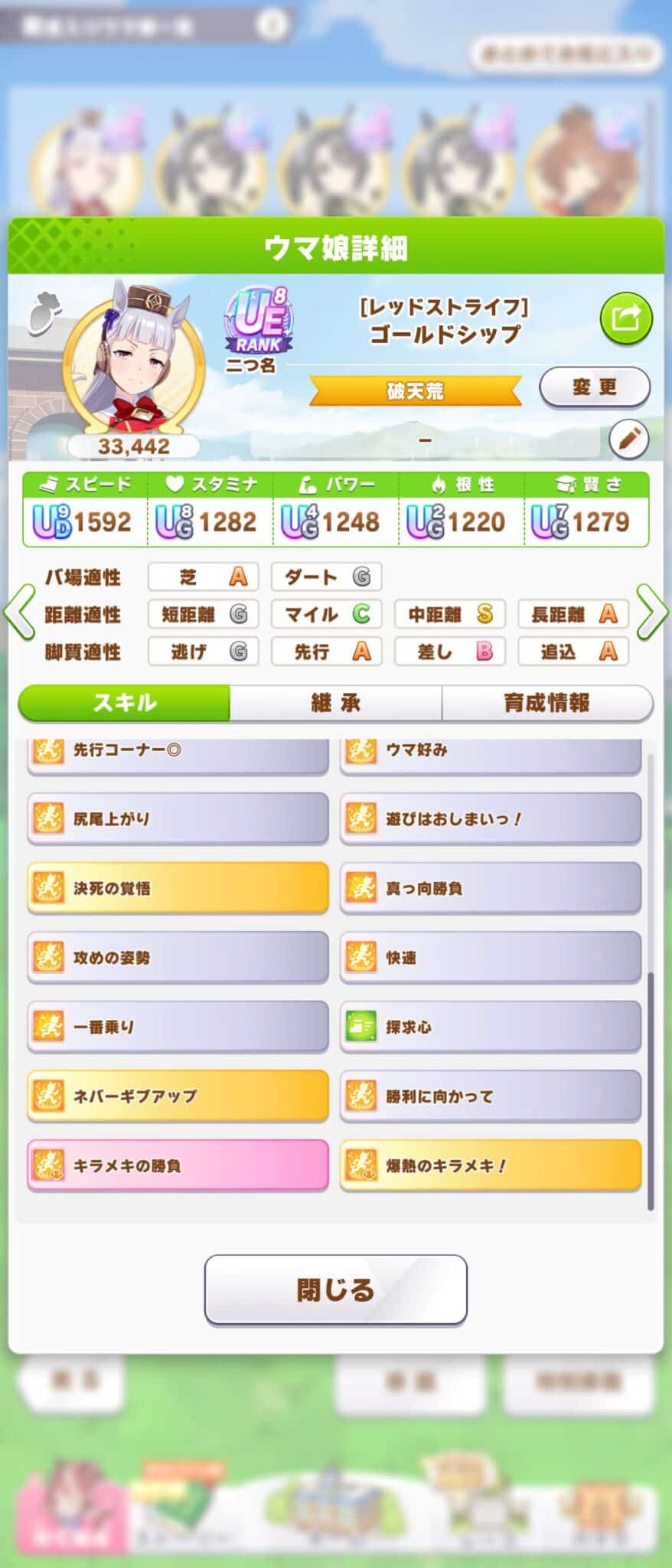This screenshot has width=672, height=1568.
Task: Go to next character with right arrow
Action: point(652,611)
